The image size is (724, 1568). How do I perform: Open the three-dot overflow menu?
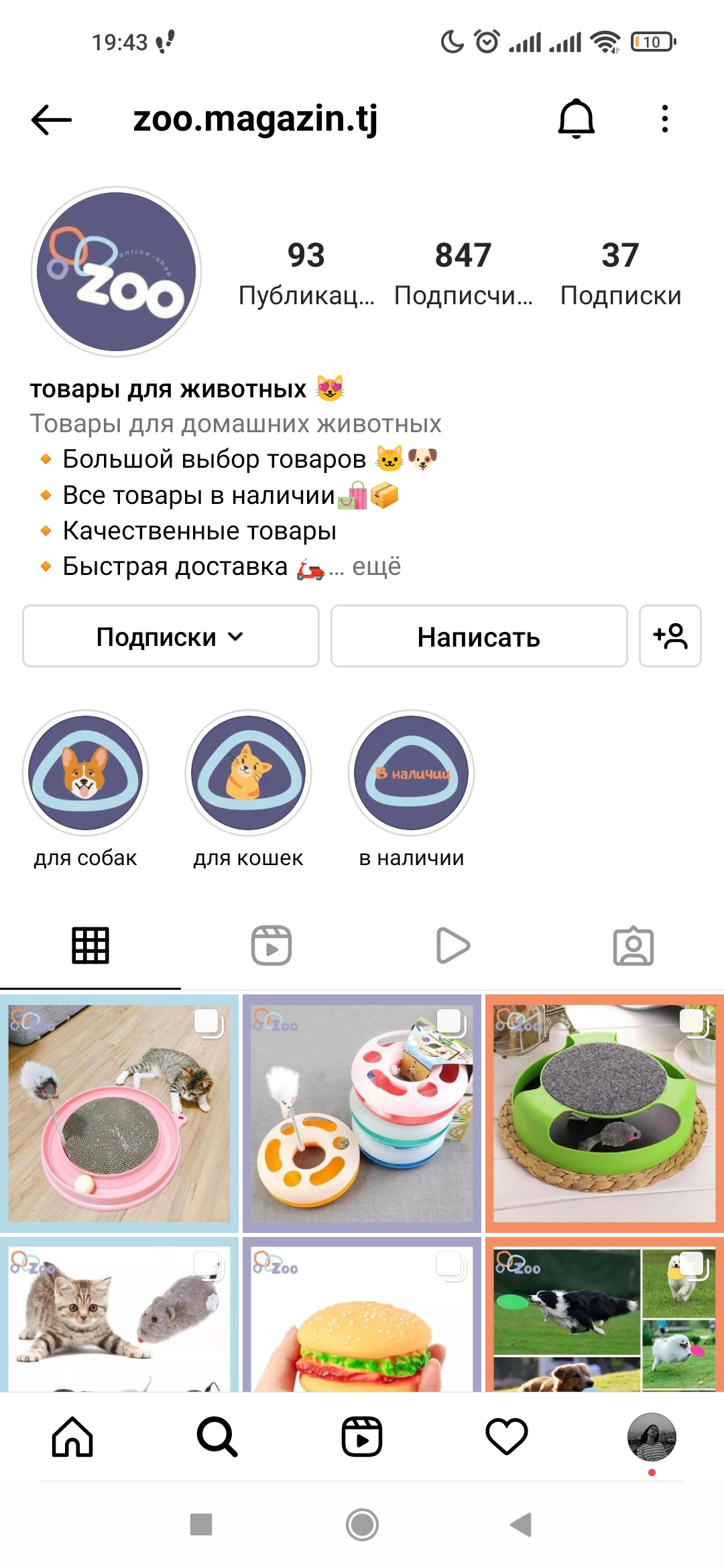click(x=664, y=119)
